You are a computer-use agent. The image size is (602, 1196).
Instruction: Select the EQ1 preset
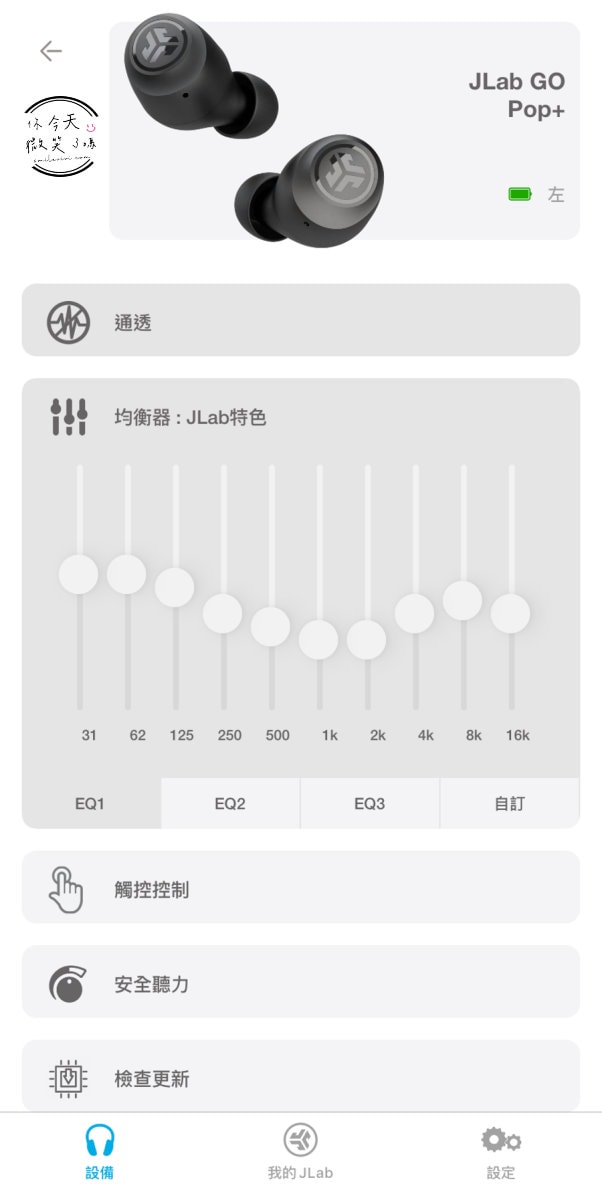pos(91,803)
